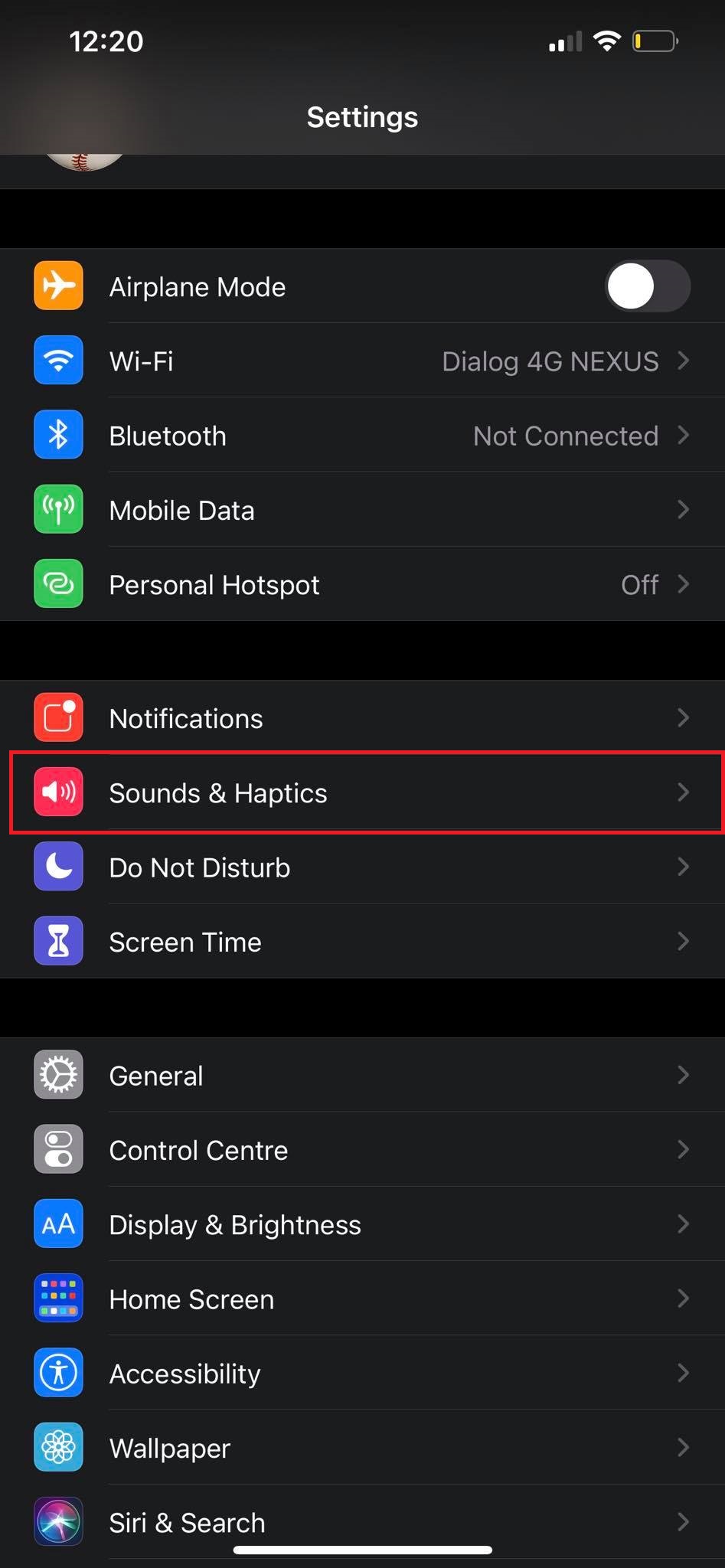Open Personal Hotspot settings
725x1568 pixels.
coord(362,583)
